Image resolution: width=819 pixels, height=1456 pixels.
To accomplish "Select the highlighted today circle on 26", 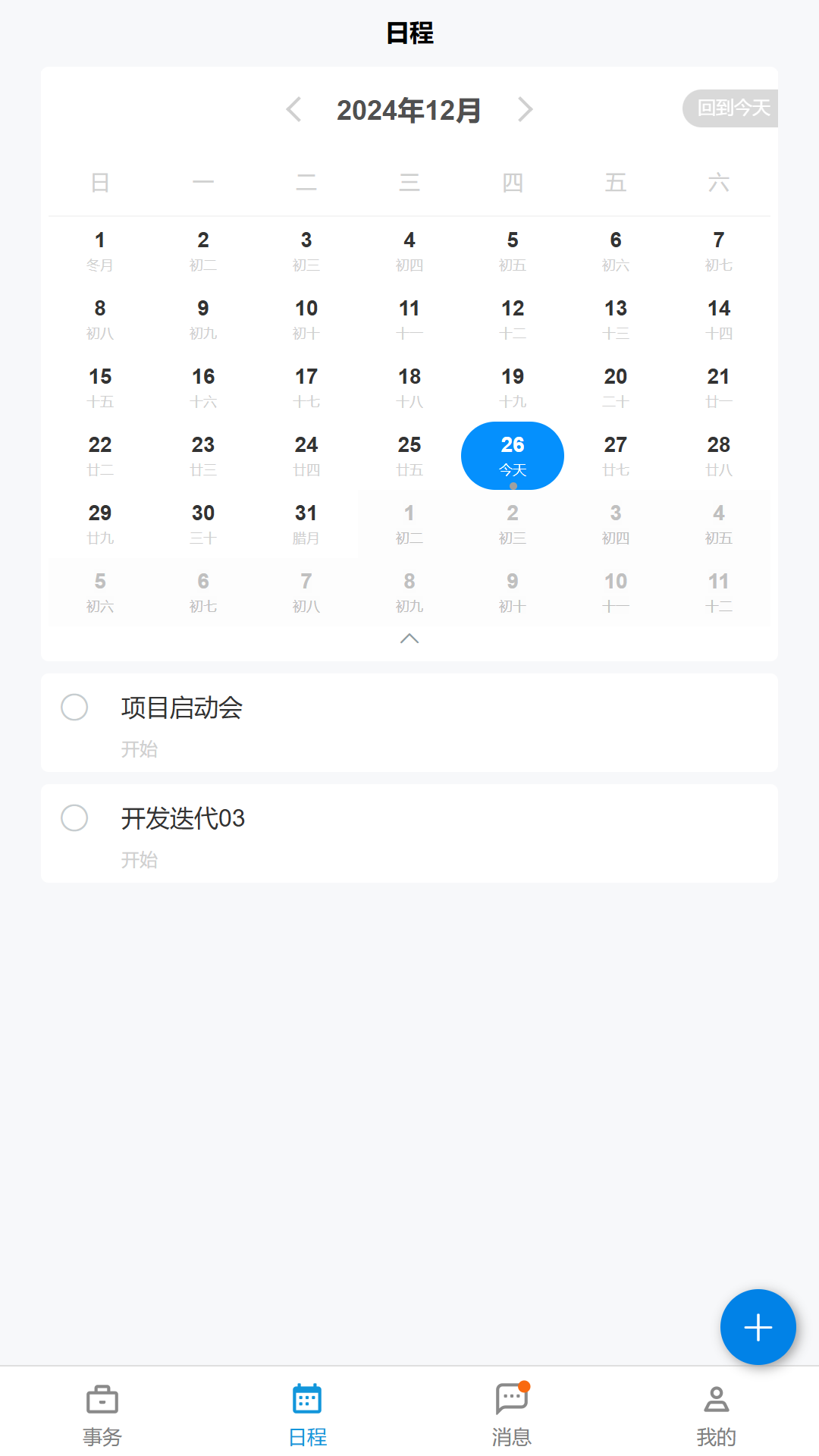I will 512,455.
